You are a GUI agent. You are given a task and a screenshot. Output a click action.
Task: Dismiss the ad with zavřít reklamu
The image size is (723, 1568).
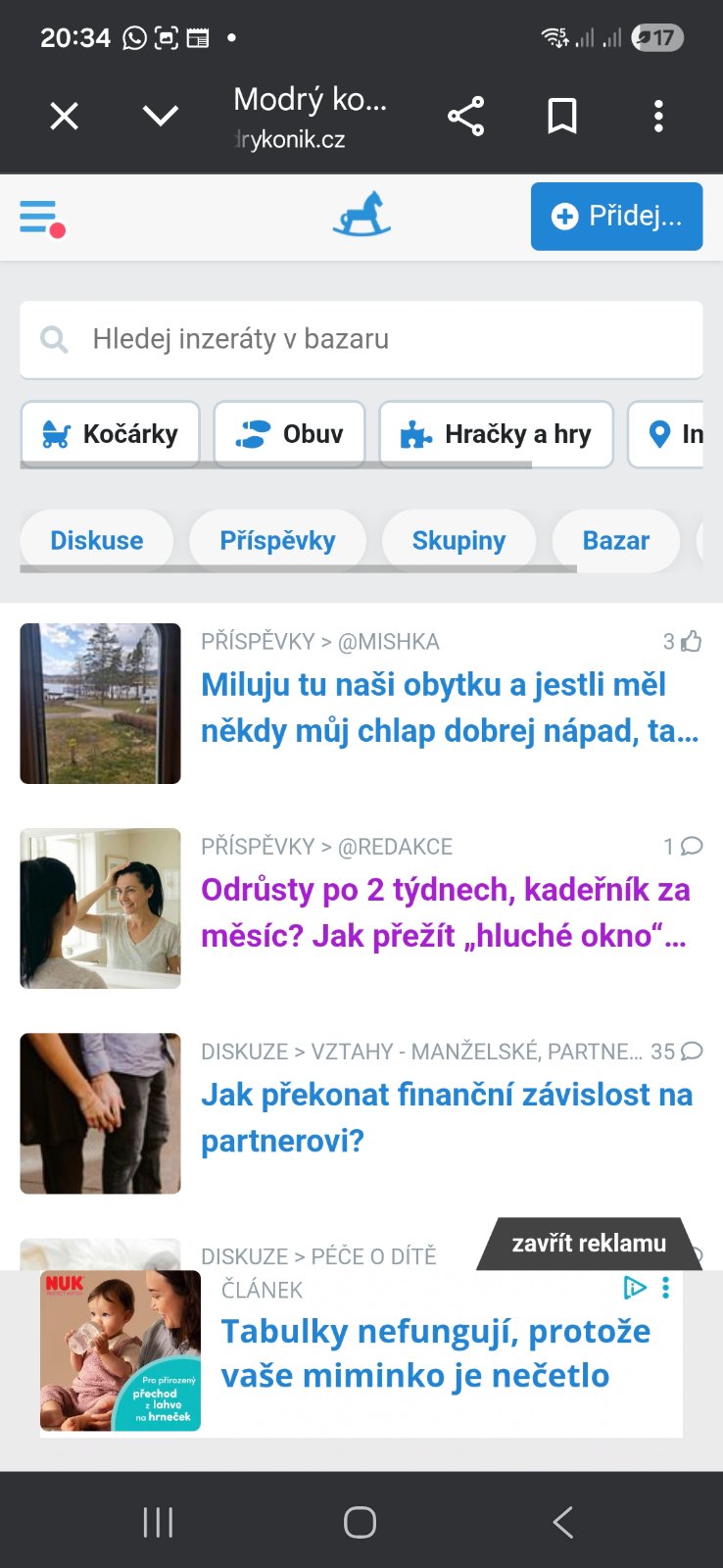(589, 1244)
